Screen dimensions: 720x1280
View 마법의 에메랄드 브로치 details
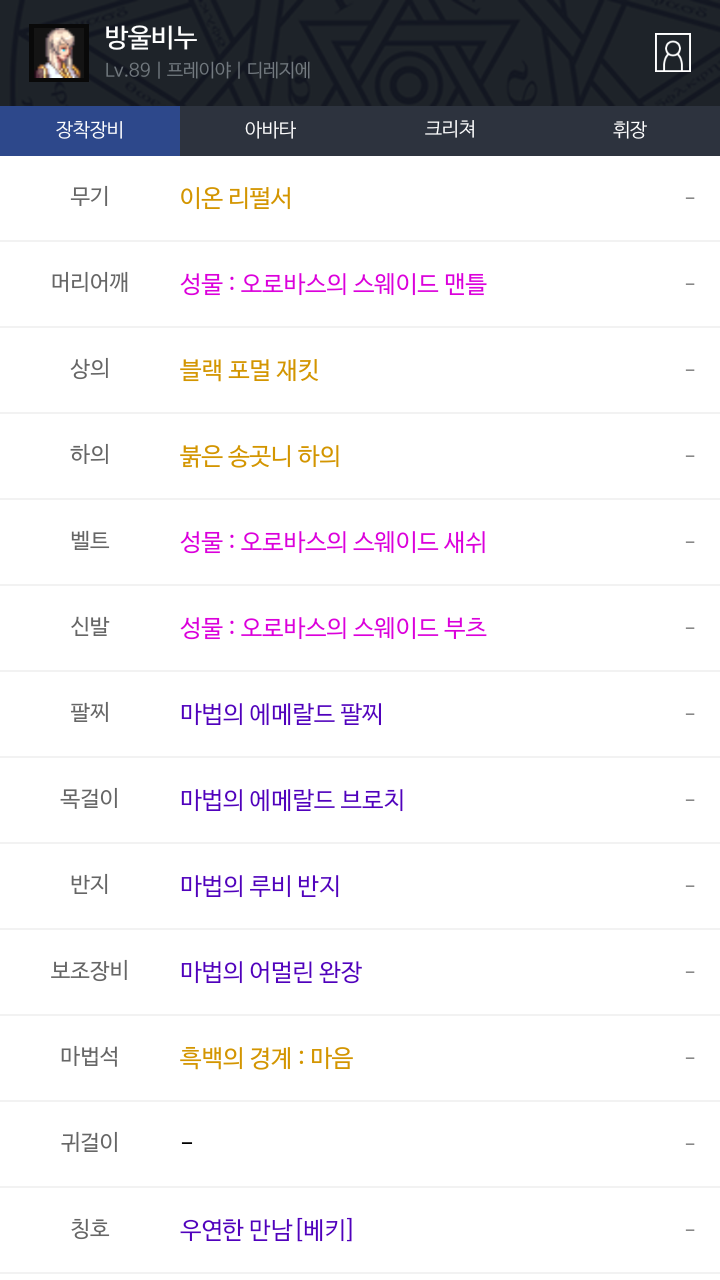click(292, 800)
